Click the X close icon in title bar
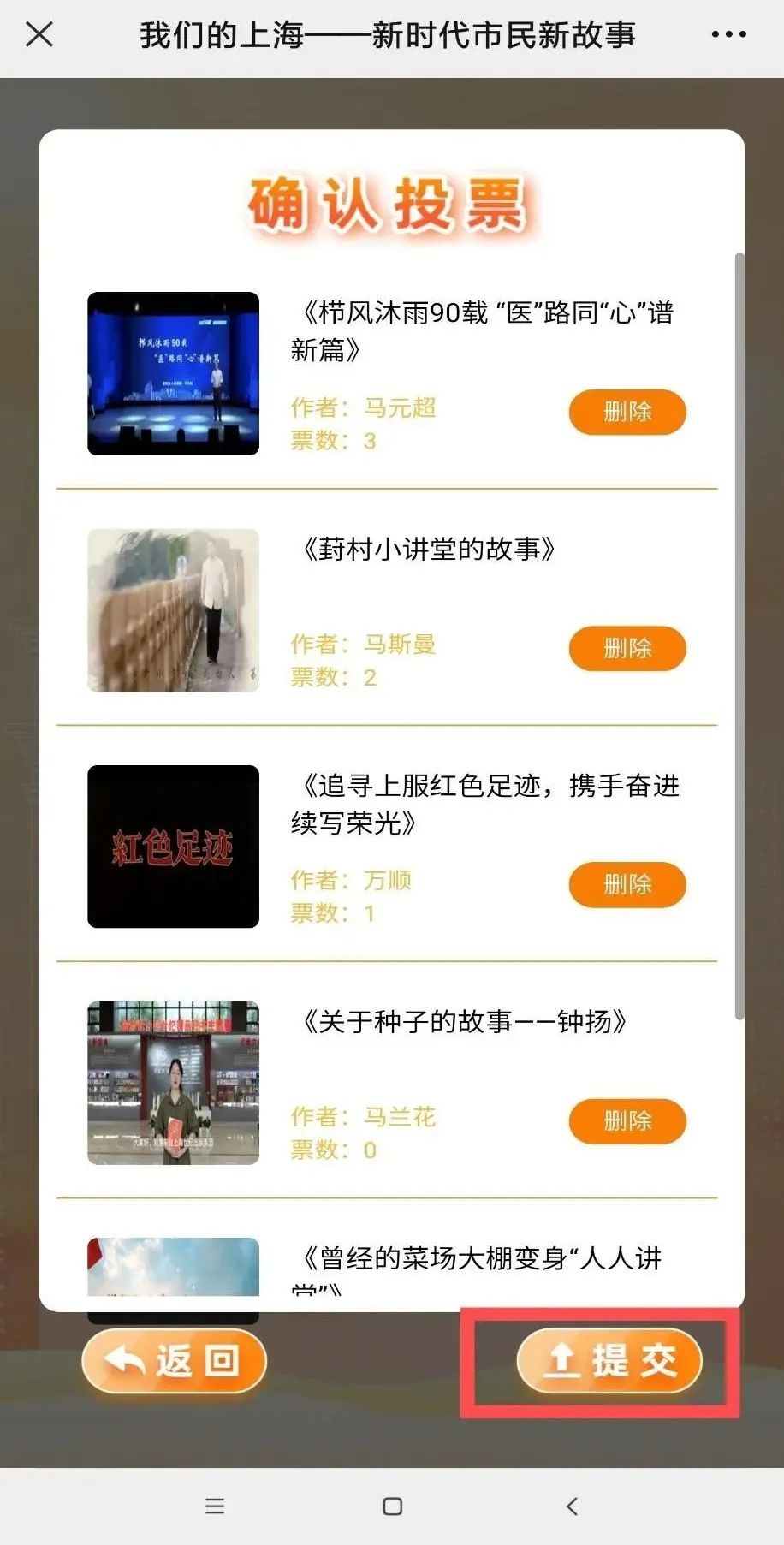The image size is (784, 1545). 38,36
